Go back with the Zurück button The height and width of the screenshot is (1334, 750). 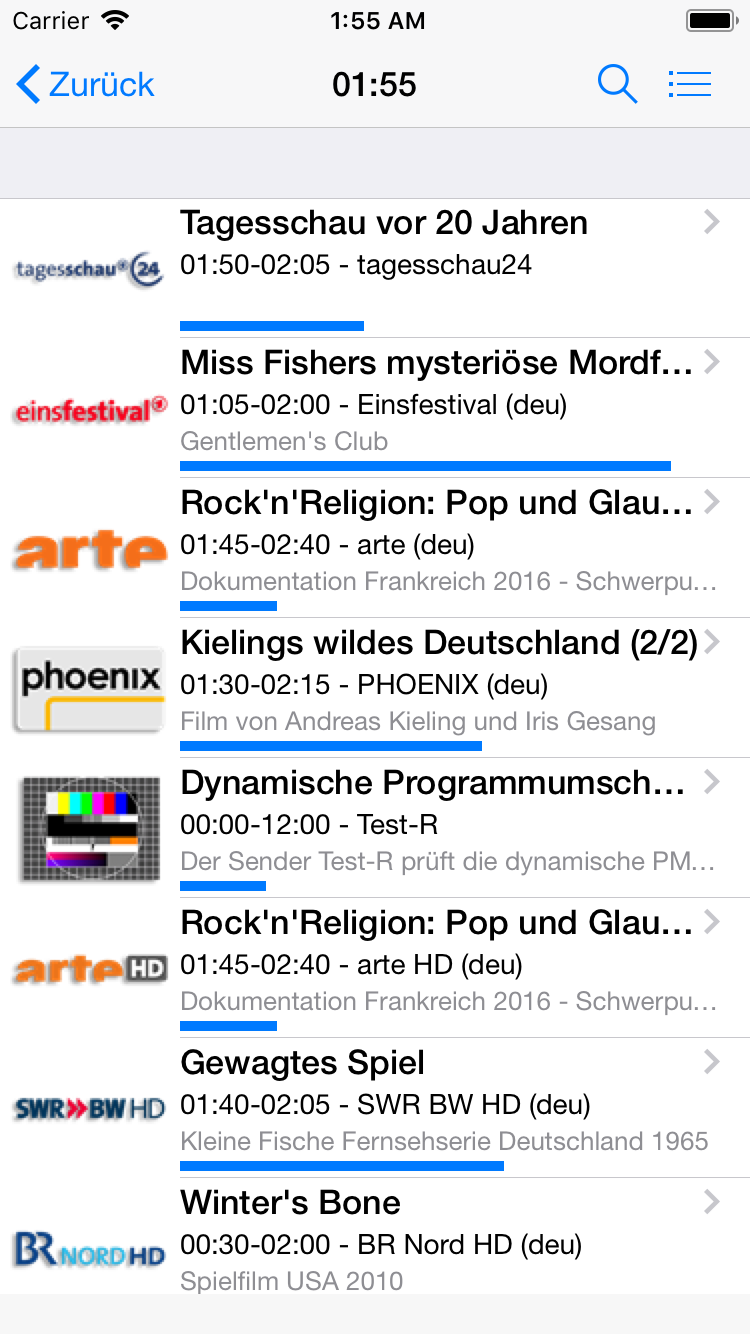[x=86, y=85]
